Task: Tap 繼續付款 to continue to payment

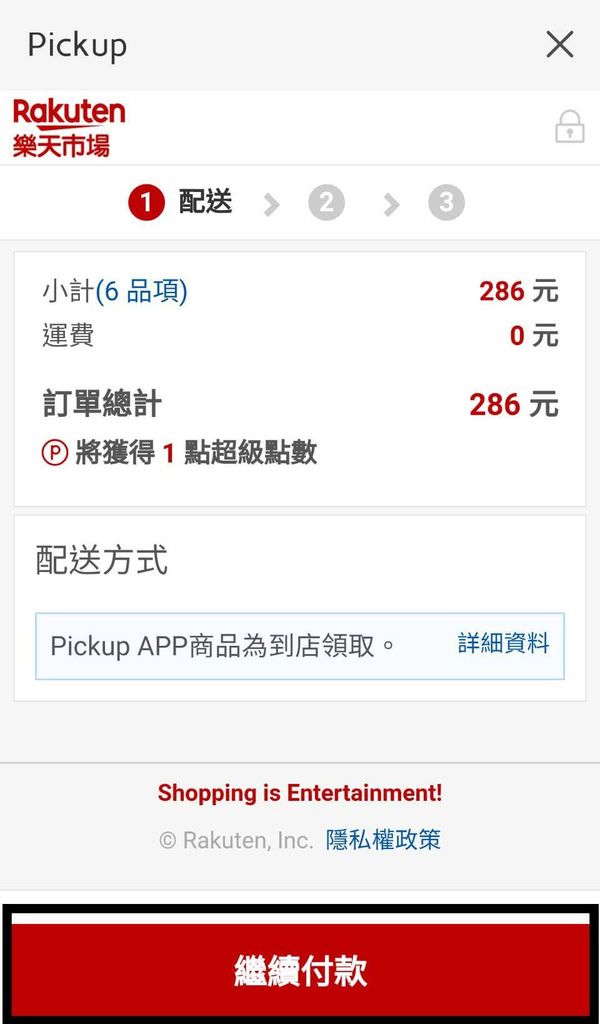Action: (300, 970)
